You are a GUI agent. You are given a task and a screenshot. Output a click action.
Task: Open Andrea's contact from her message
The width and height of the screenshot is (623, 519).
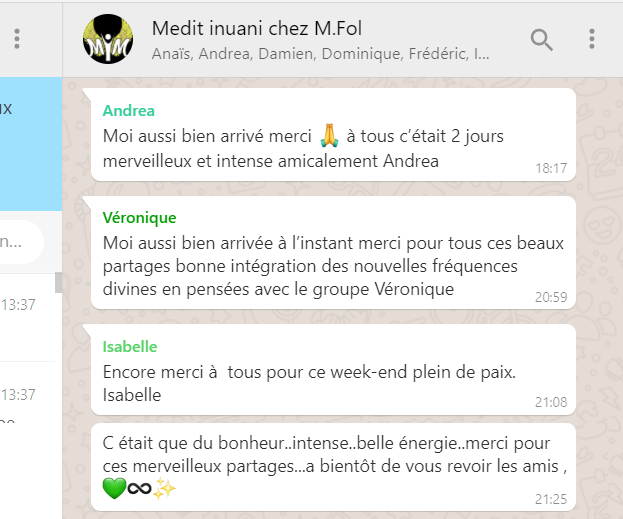pyautogui.click(x=129, y=110)
